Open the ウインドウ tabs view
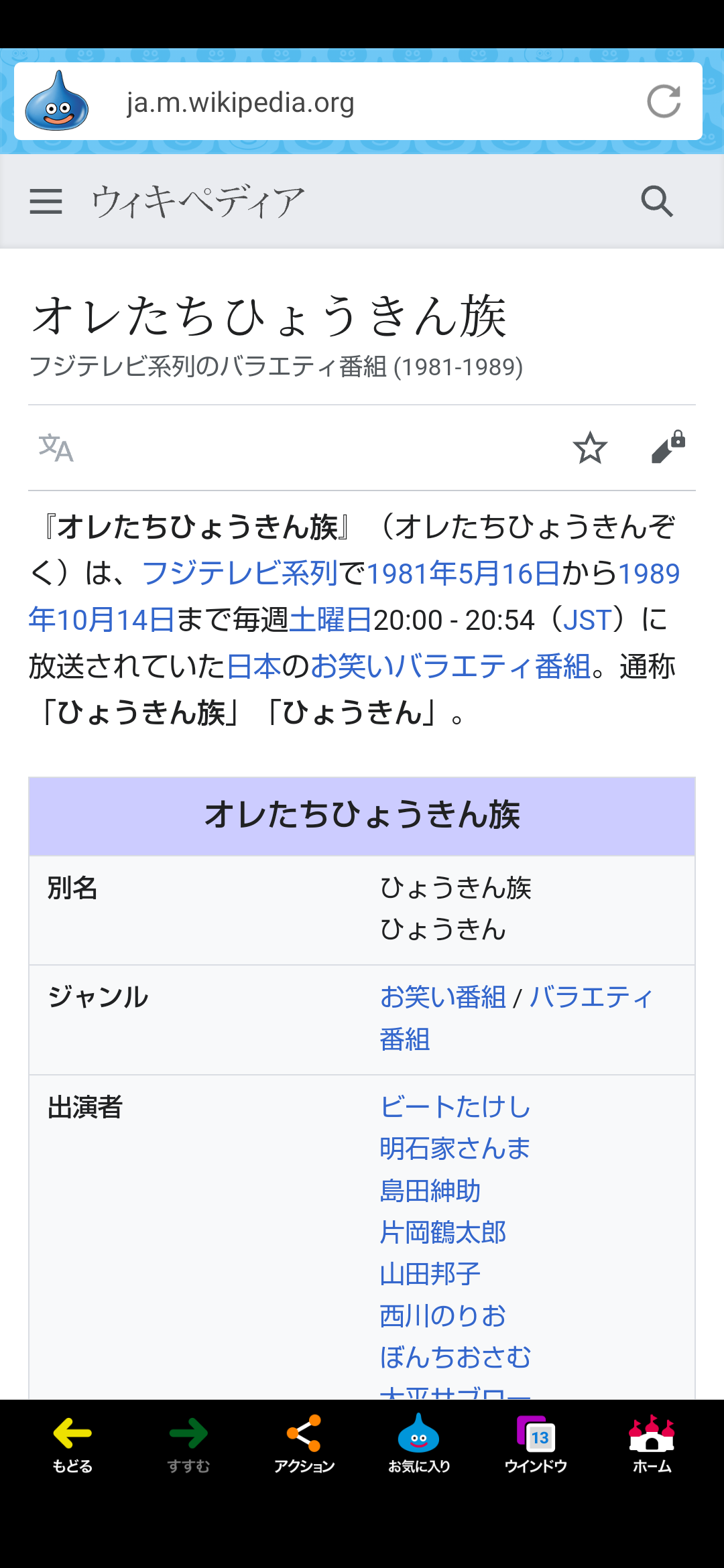This screenshot has width=724, height=1568. [x=536, y=1444]
